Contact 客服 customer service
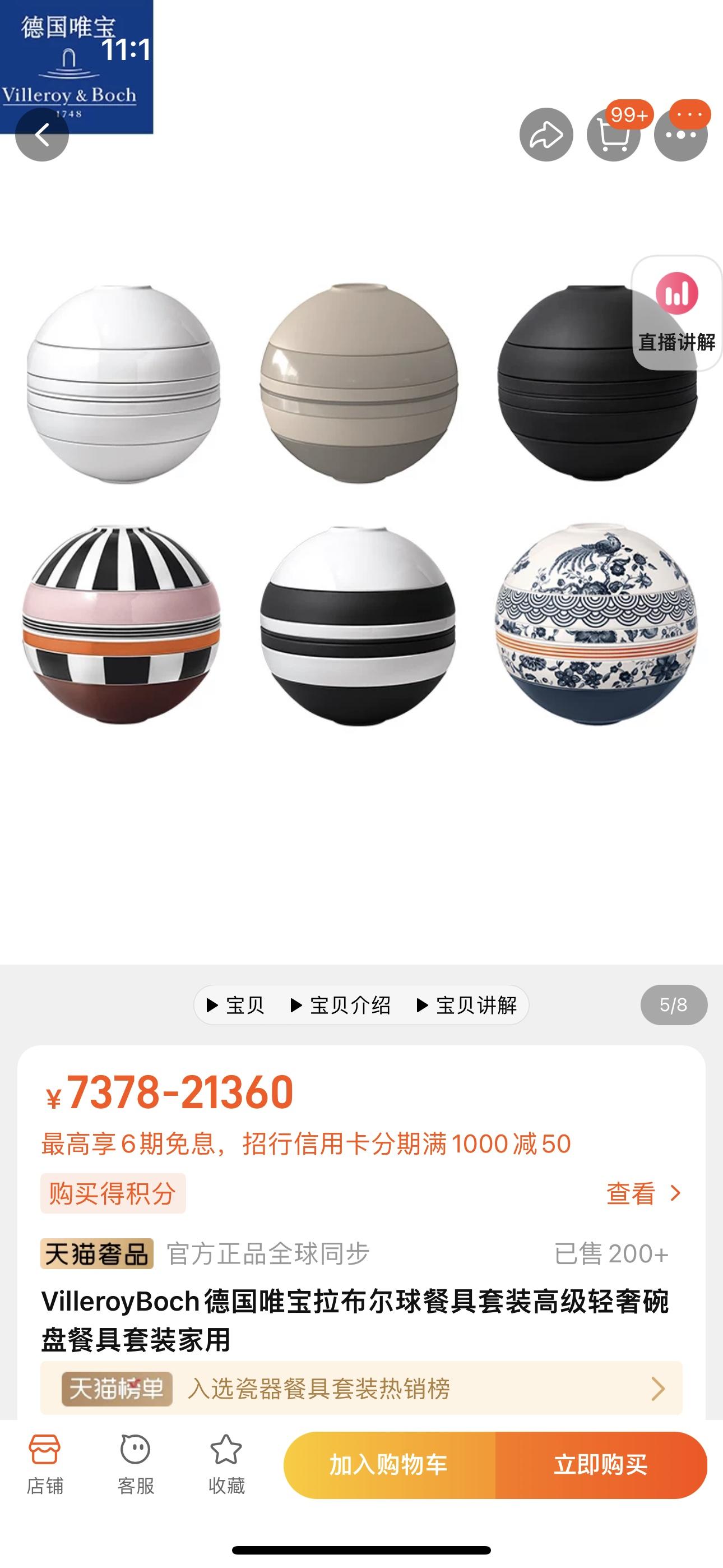The height and width of the screenshot is (1568, 723). coord(135,1464)
